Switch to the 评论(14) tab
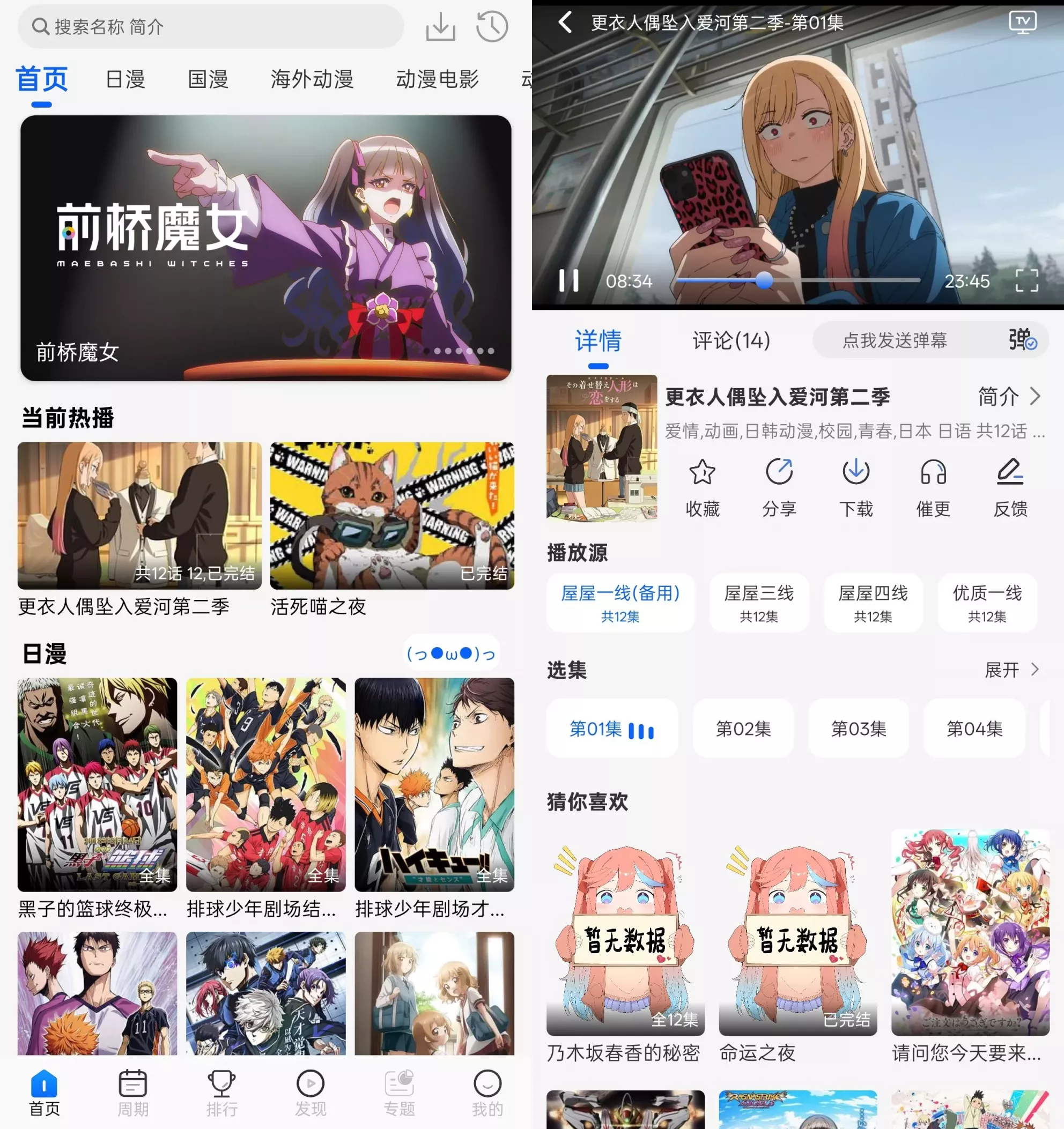The image size is (1064, 1129). coord(731,341)
